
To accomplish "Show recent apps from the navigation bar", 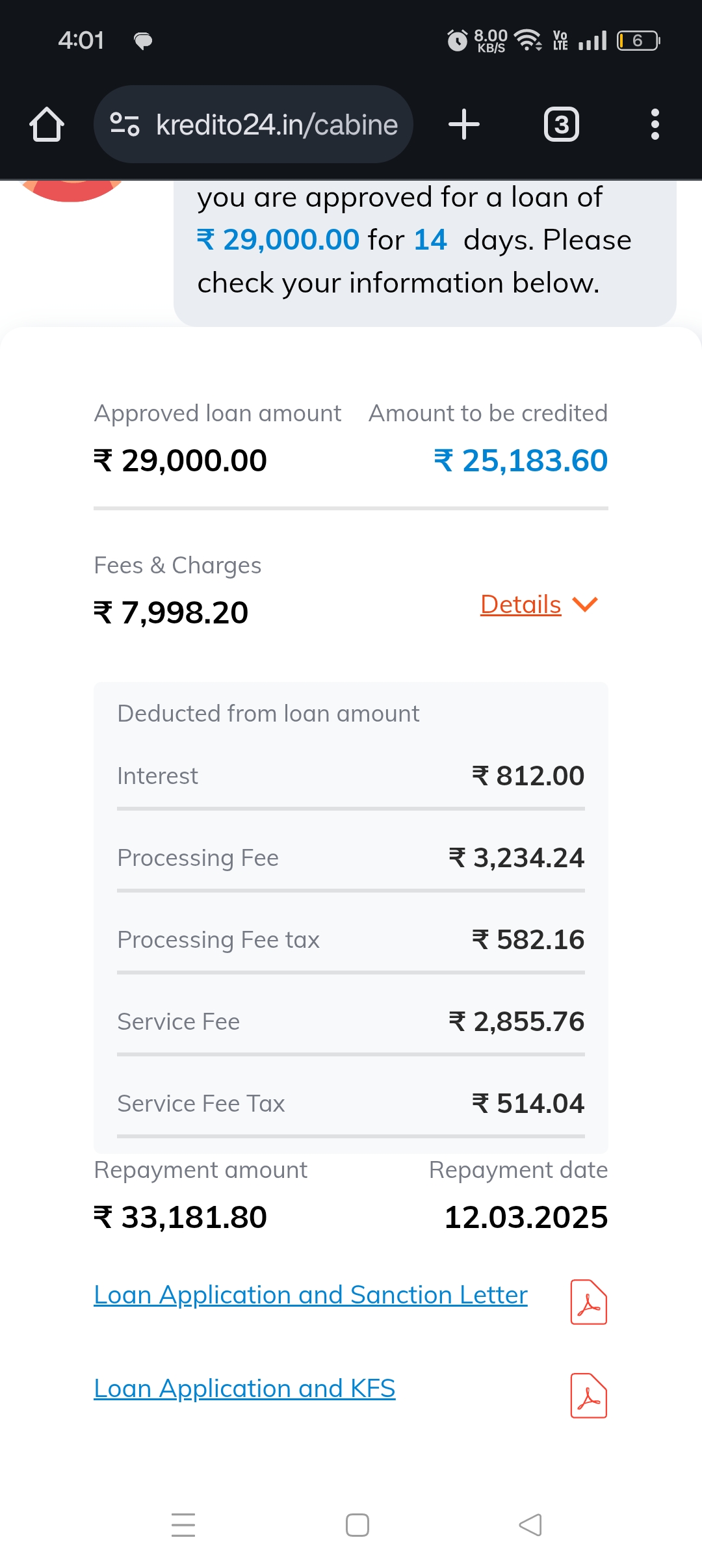I will (183, 1525).
